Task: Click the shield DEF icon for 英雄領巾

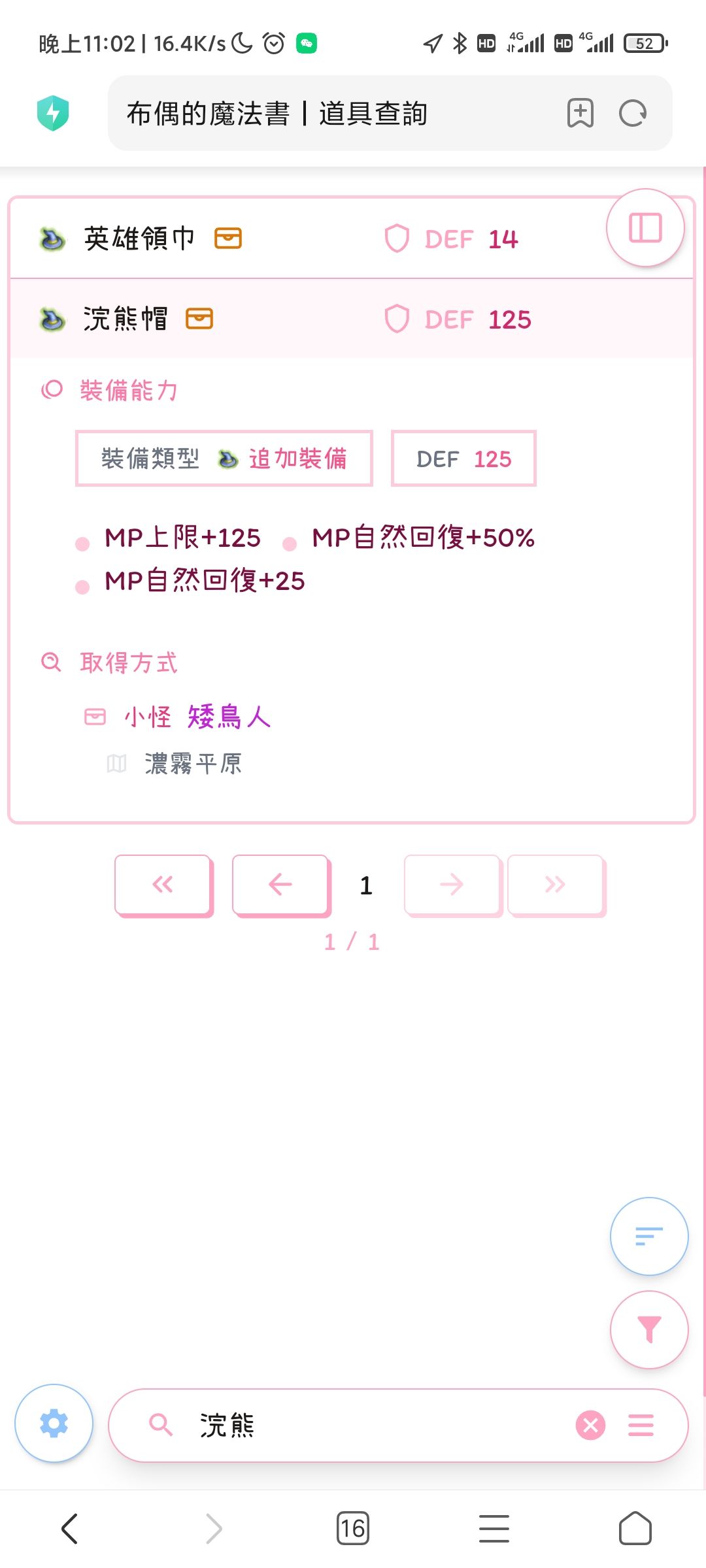Action: click(397, 238)
